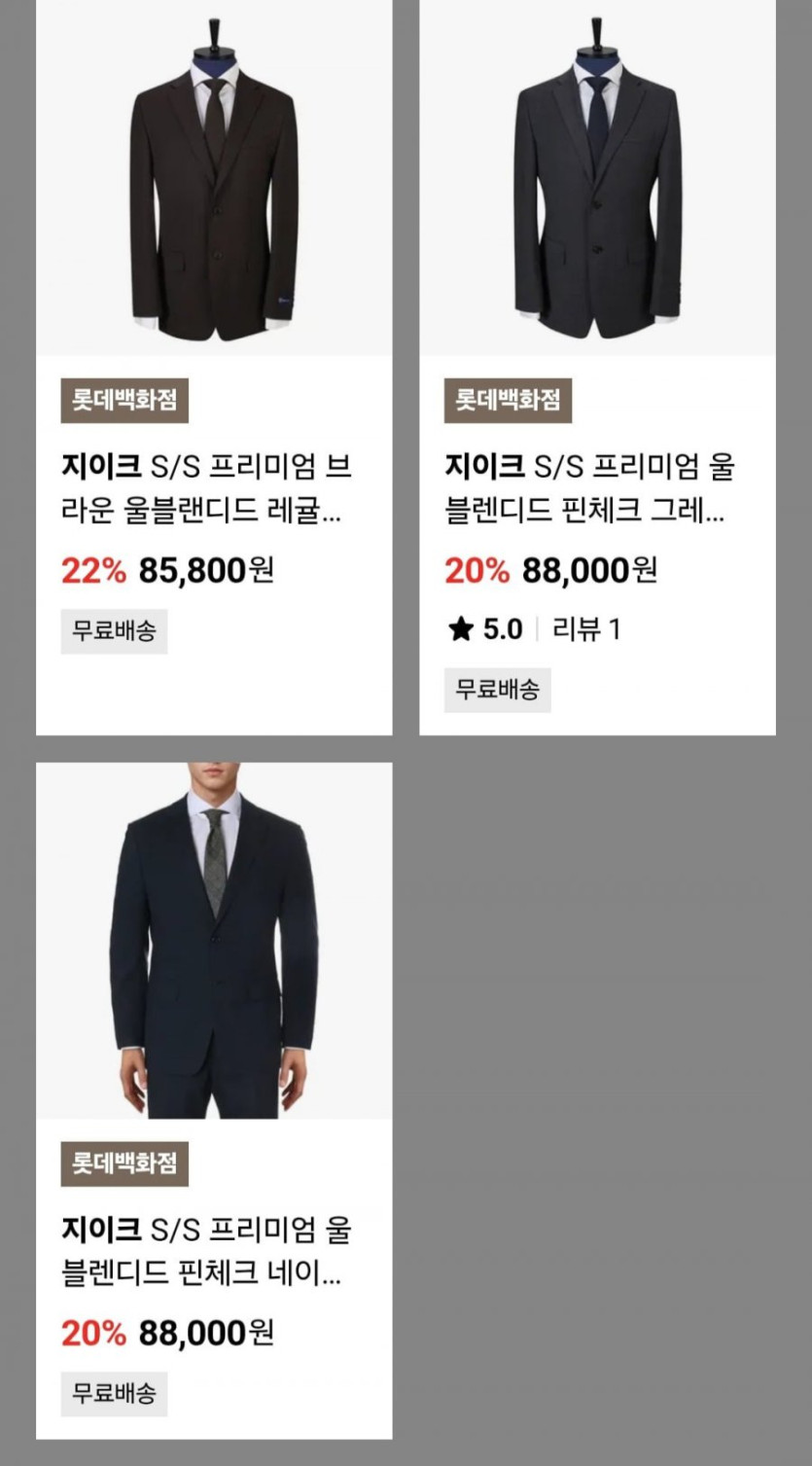812x1466 pixels.
Task: Open the pin-check grey suit with 5.0 rating
Action: [x=597, y=185]
